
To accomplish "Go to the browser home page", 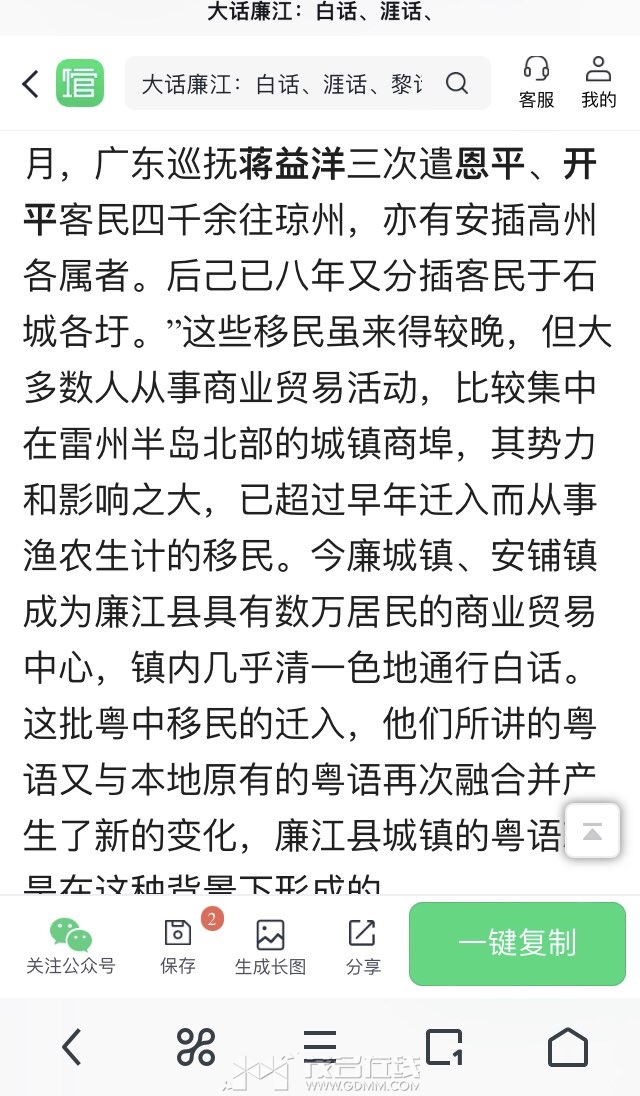I will point(567,1047).
